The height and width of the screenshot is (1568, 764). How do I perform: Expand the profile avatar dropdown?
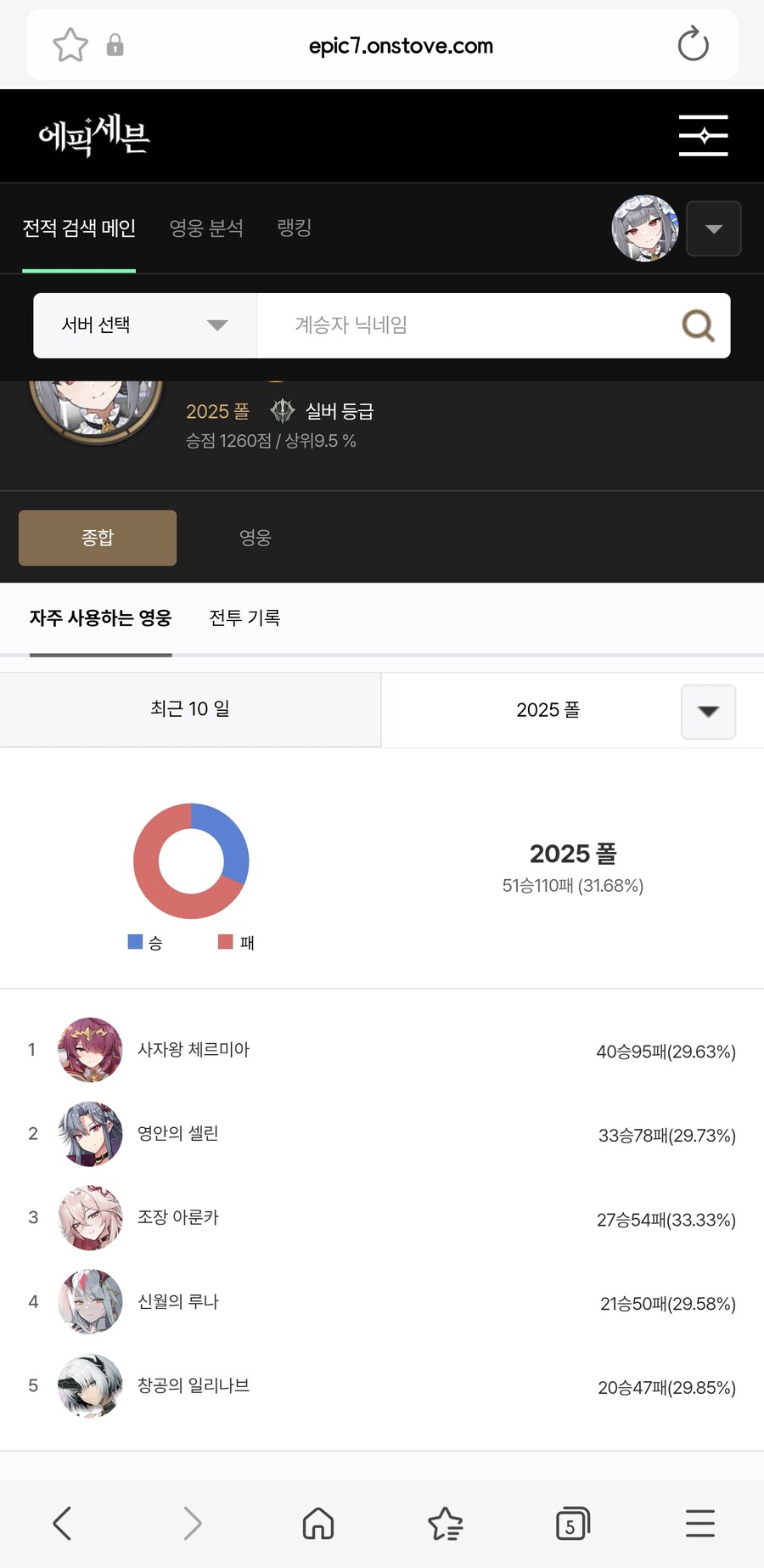click(x=712, y=228)
